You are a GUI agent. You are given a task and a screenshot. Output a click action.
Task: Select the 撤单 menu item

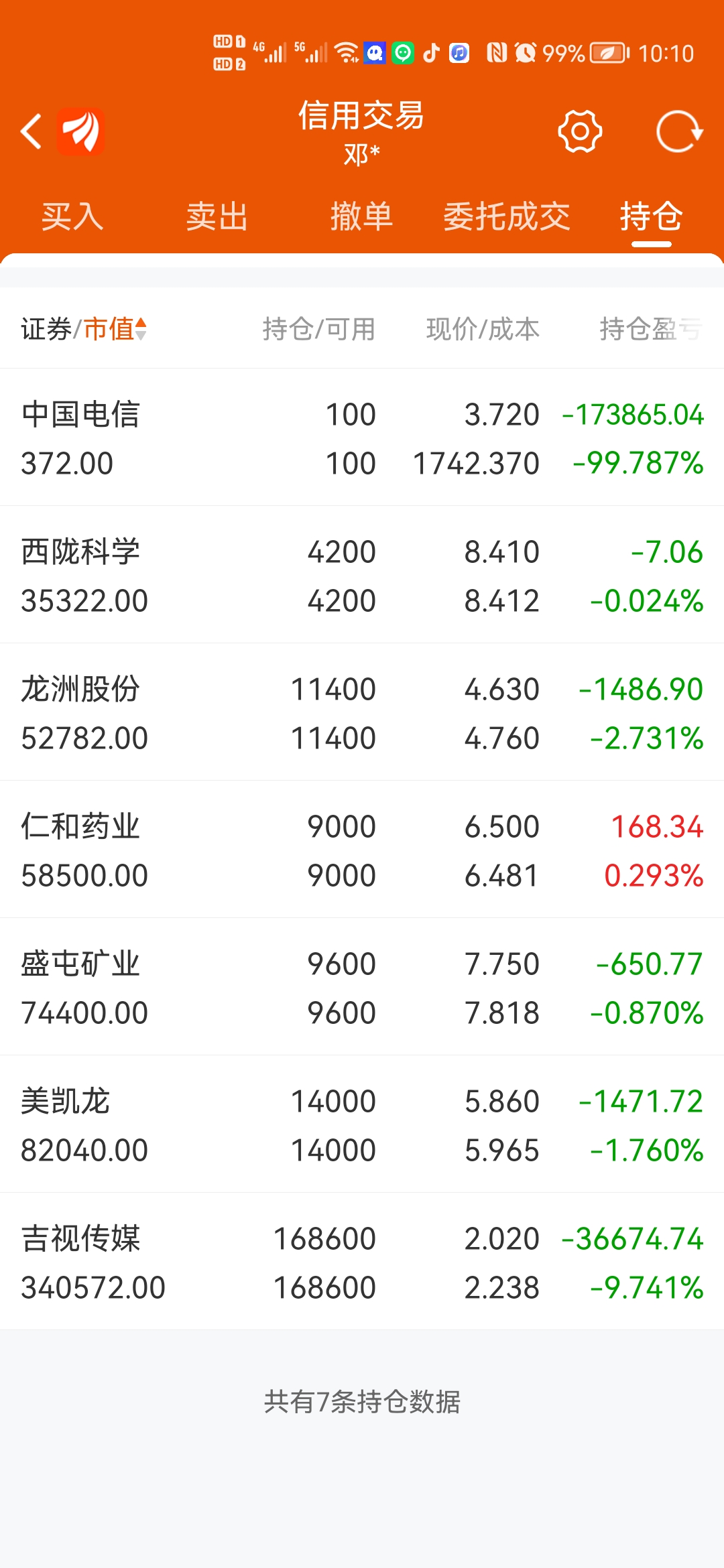(362, 217)
